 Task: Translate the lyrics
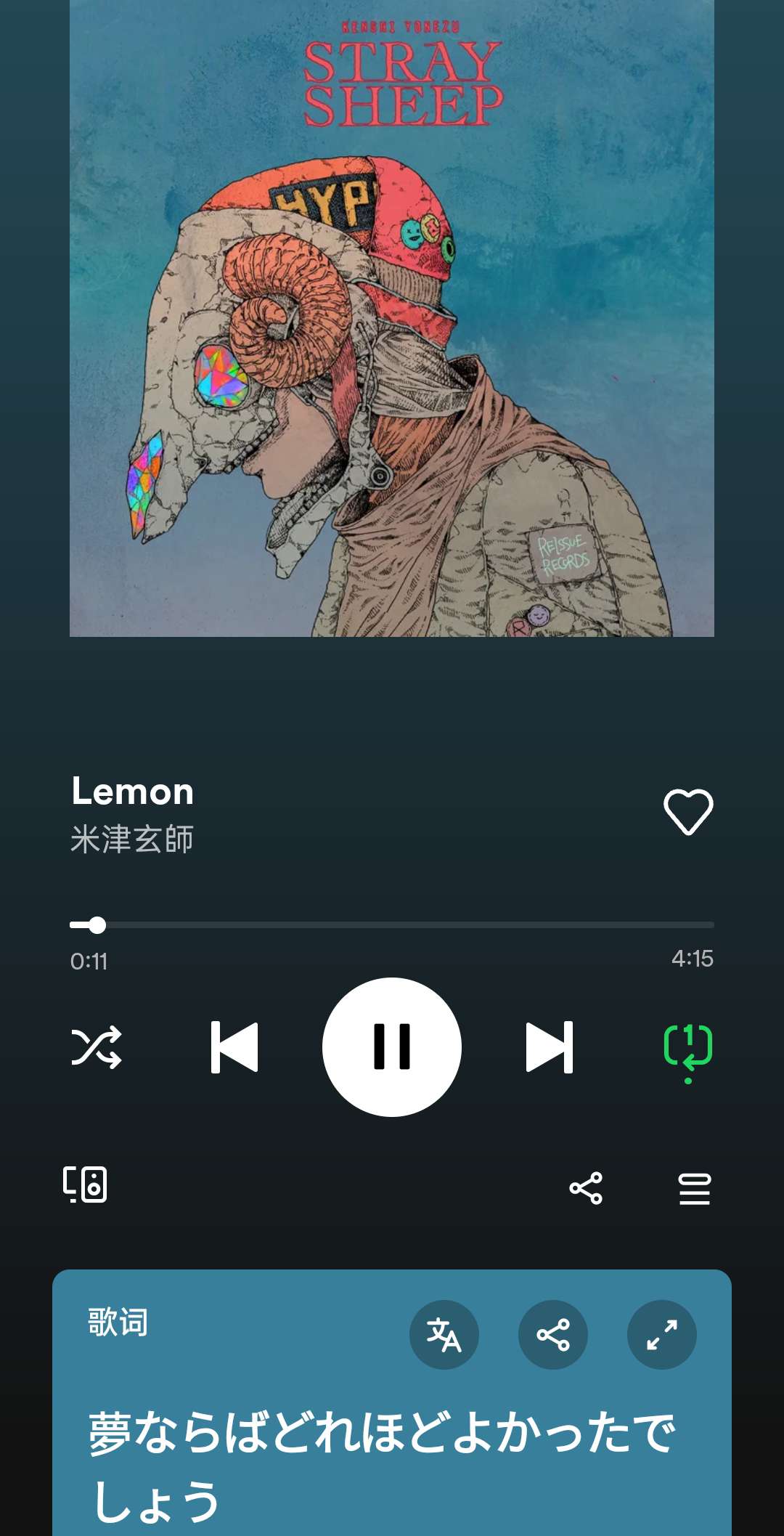444,1335
